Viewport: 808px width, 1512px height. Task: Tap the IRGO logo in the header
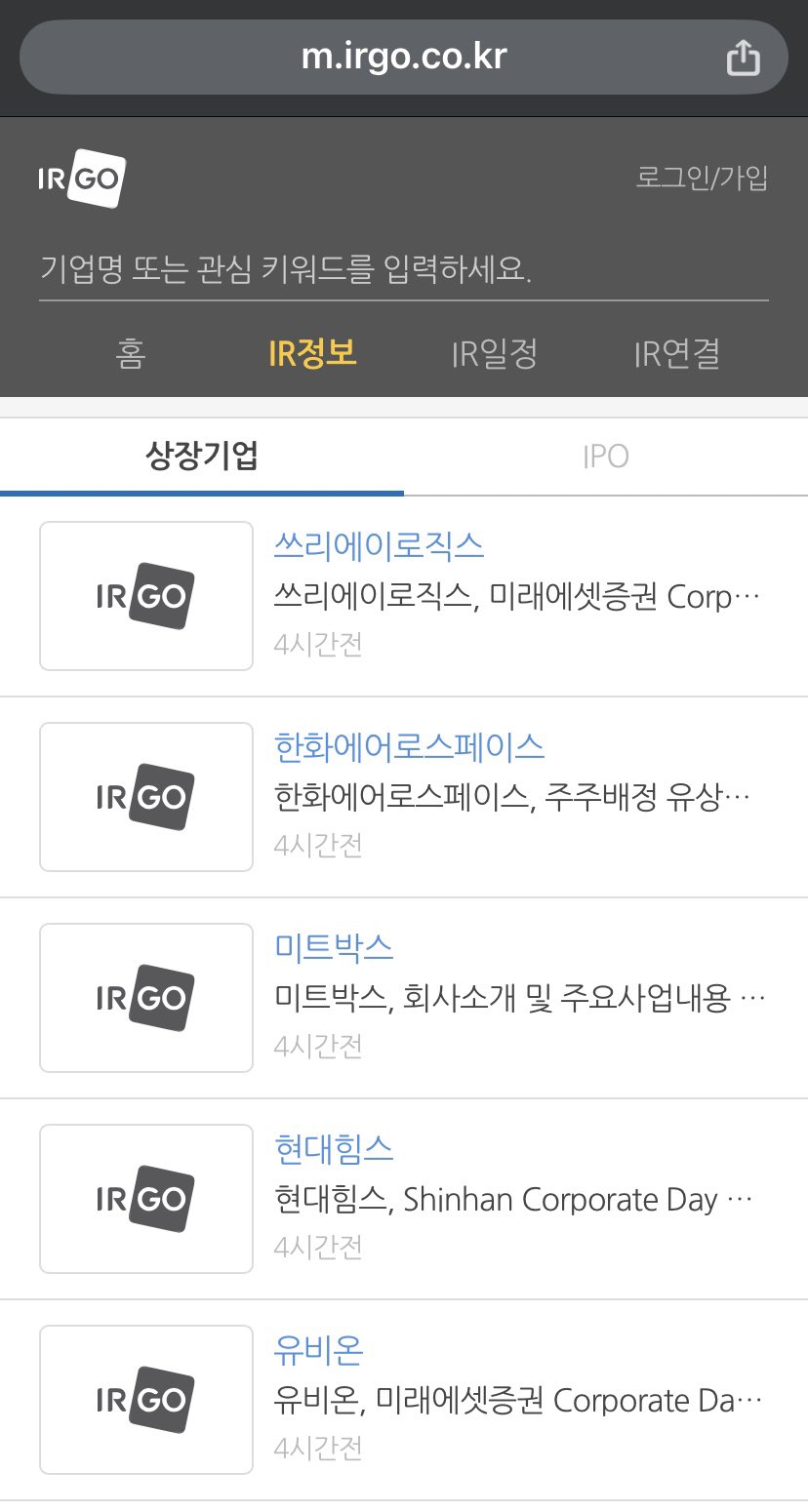tap(82, 179)
